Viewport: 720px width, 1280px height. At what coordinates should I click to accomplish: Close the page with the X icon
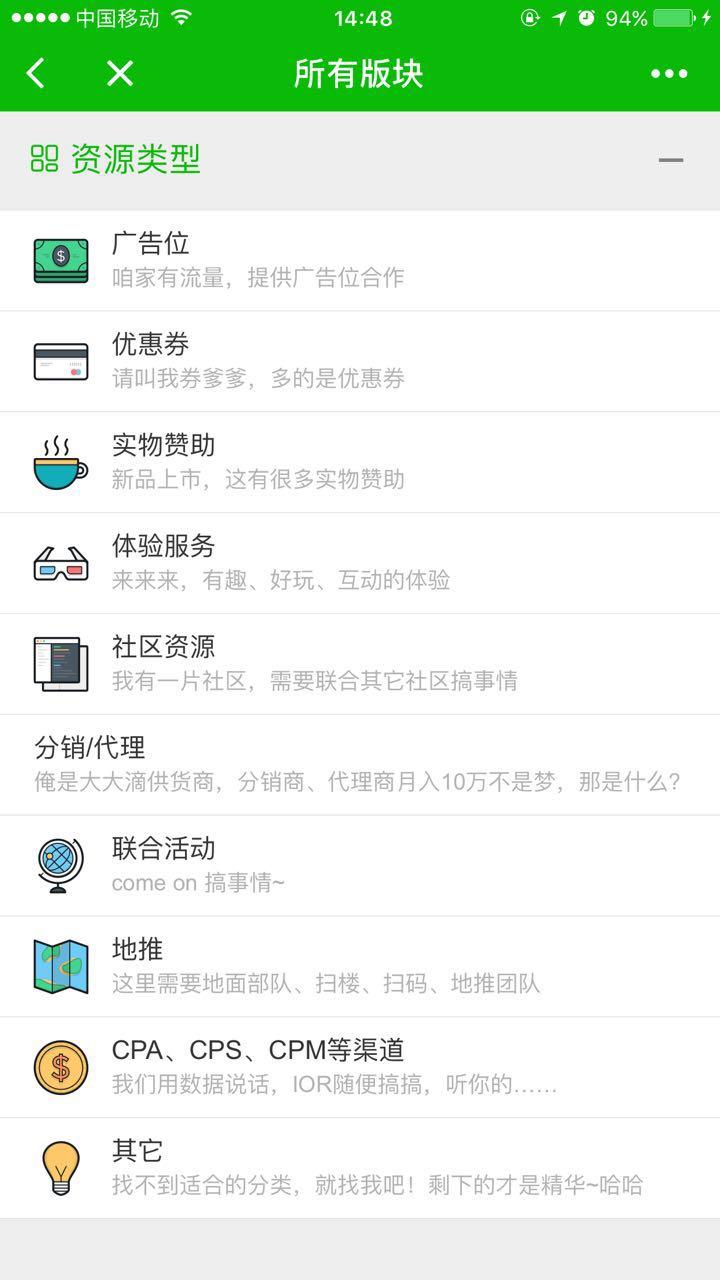pos(120,73)
